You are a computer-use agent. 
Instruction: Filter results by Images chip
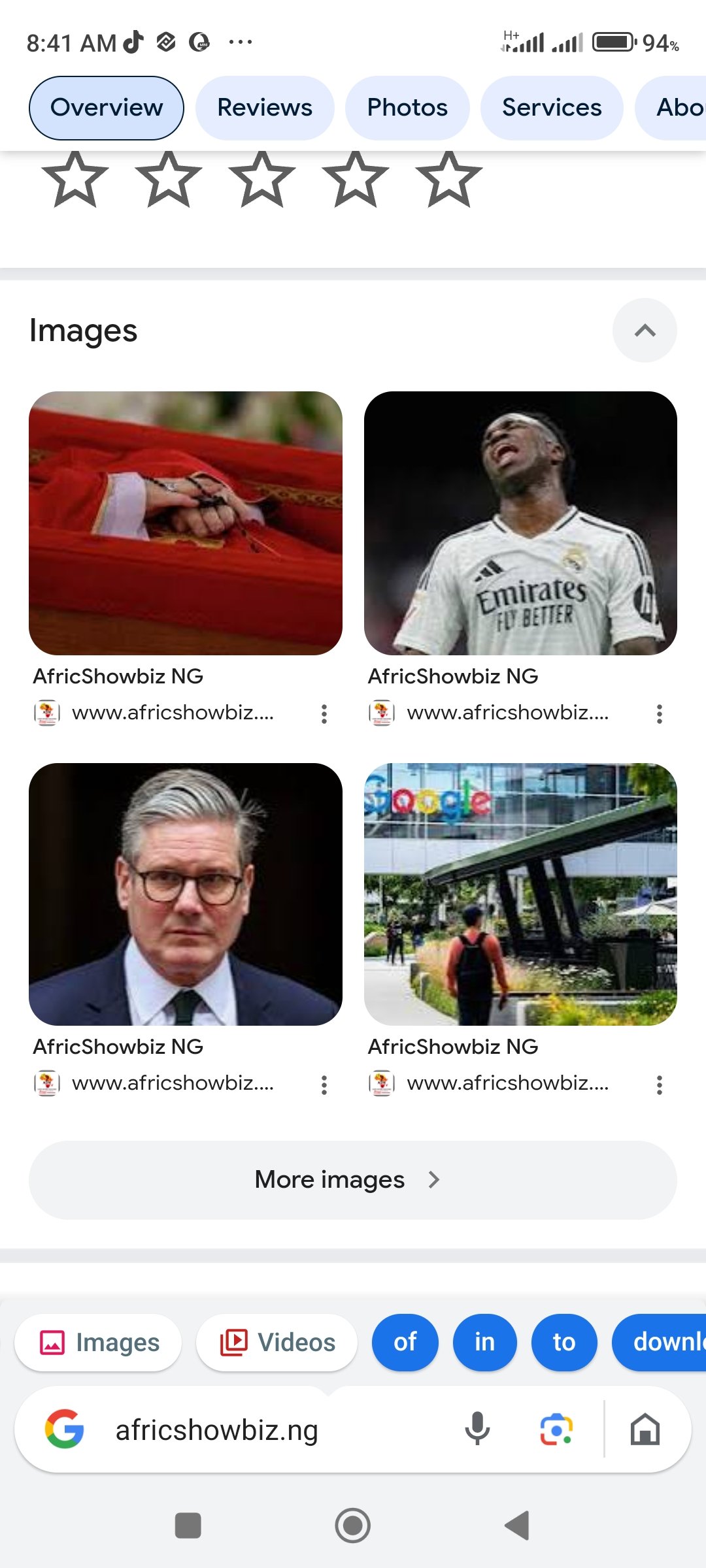pos(99,1343)
